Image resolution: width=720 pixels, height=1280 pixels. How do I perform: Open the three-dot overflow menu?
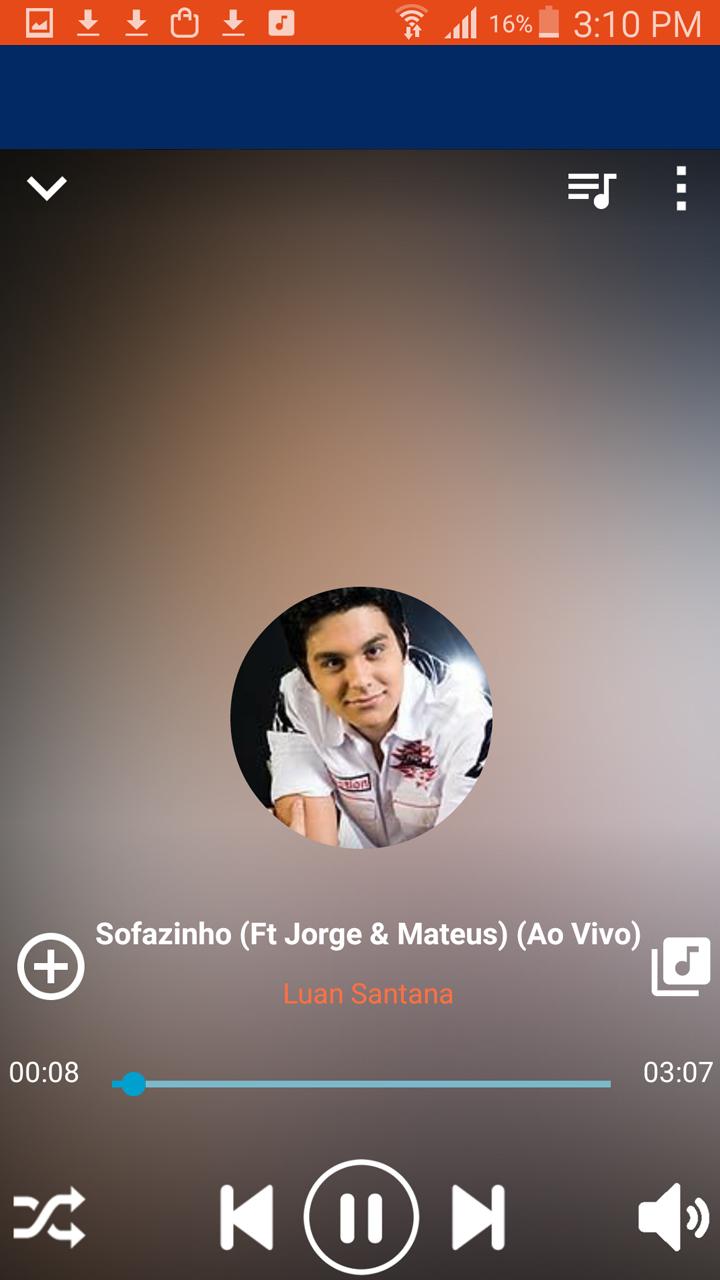click(681, 188)
